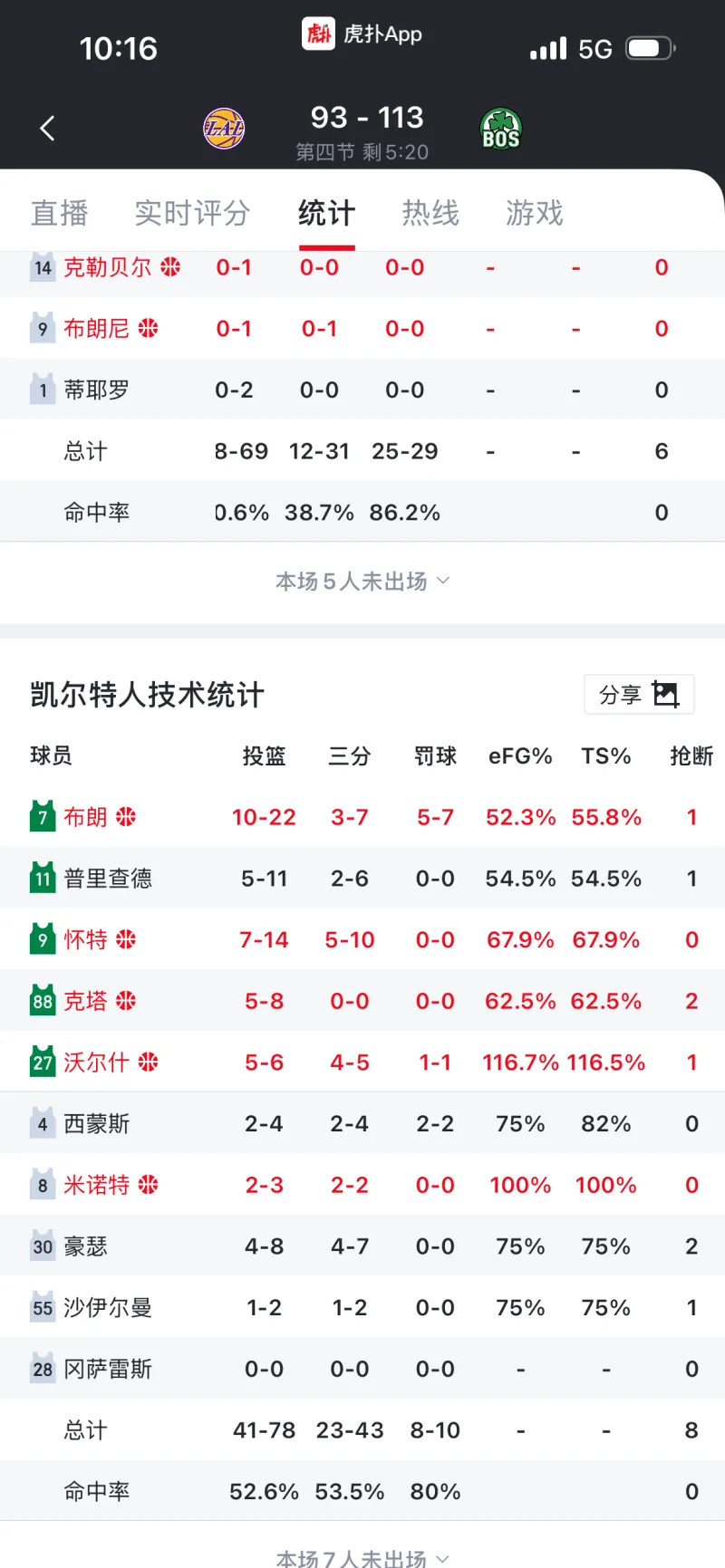725x1568 pixels.
Task: Open player 普里查德 row
Action: [107, 879]
